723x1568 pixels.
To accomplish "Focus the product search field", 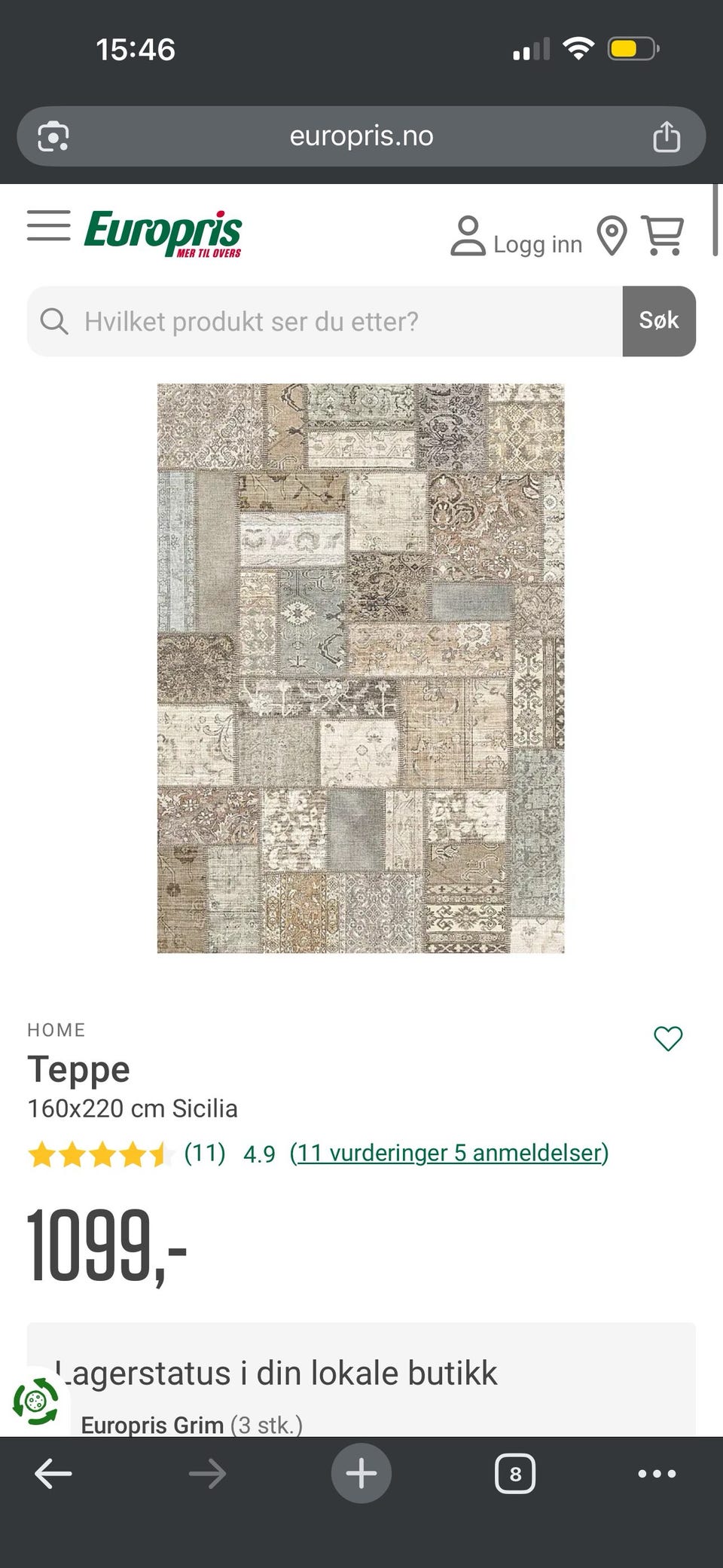I will (x=325, y=321).
